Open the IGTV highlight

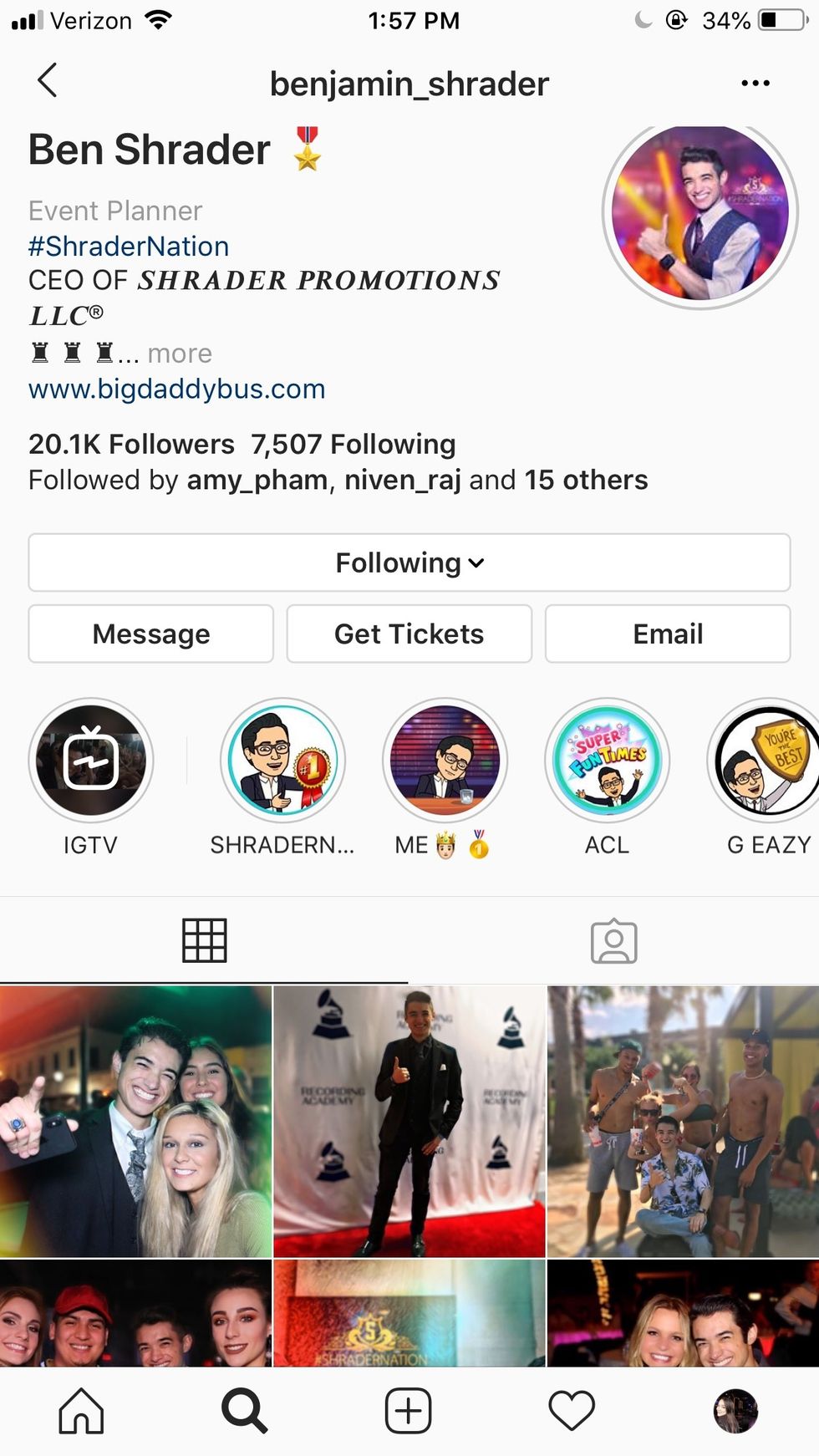click(91, 762)
